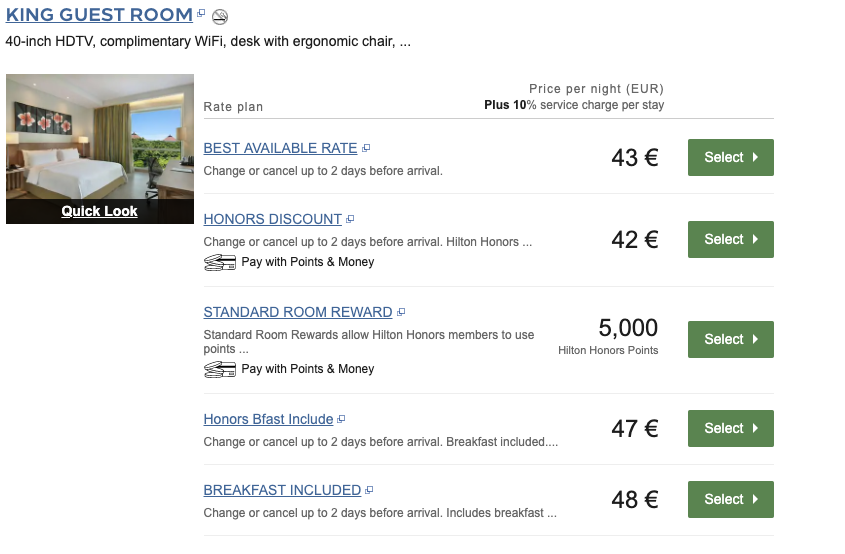Select the Honors Bfast Include rate
This screenshot has width=845, height=554.
pyautogui.click(x=730, y=428)
